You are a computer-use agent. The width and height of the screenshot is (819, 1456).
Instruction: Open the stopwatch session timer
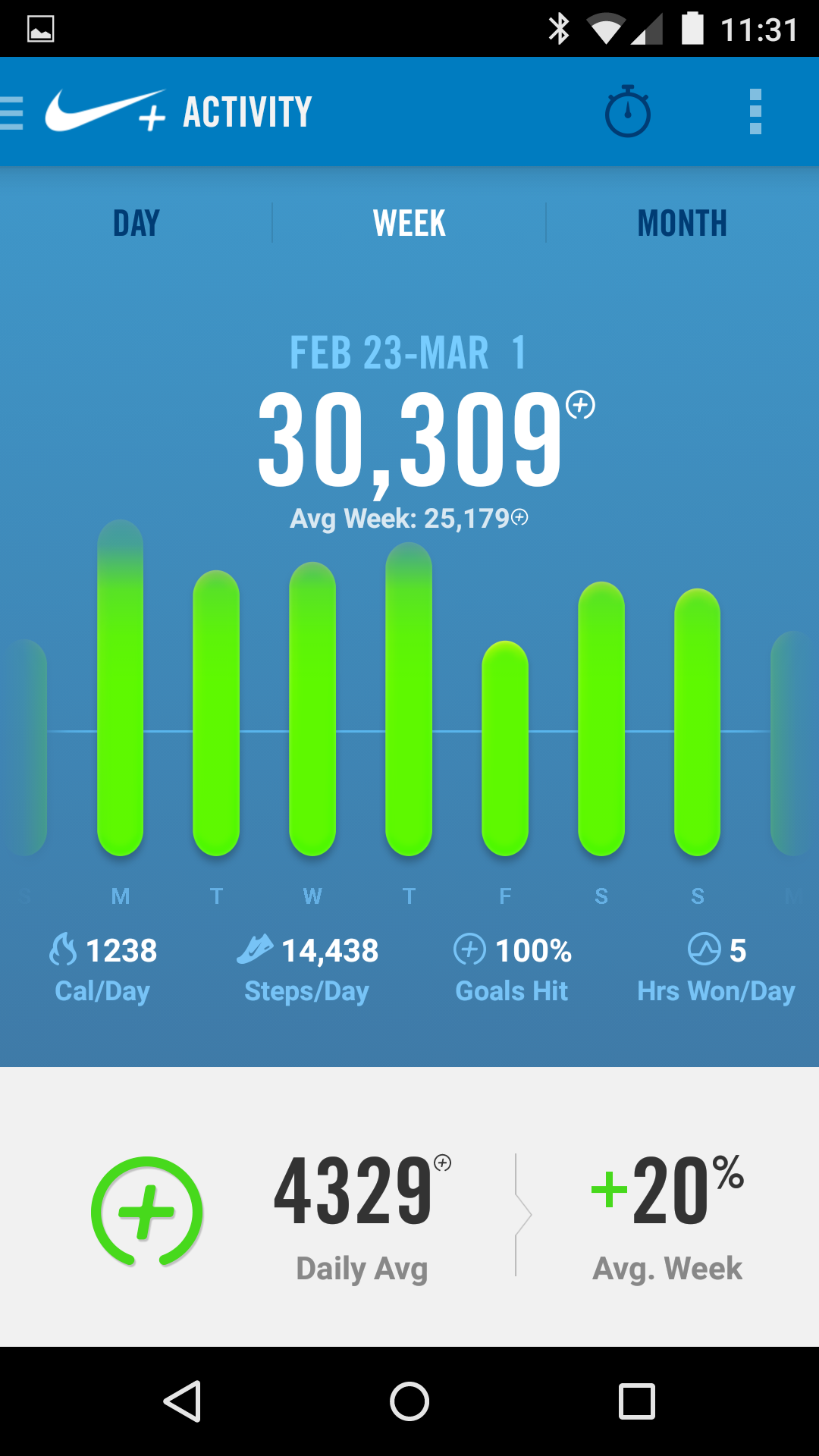pos(627,112)
